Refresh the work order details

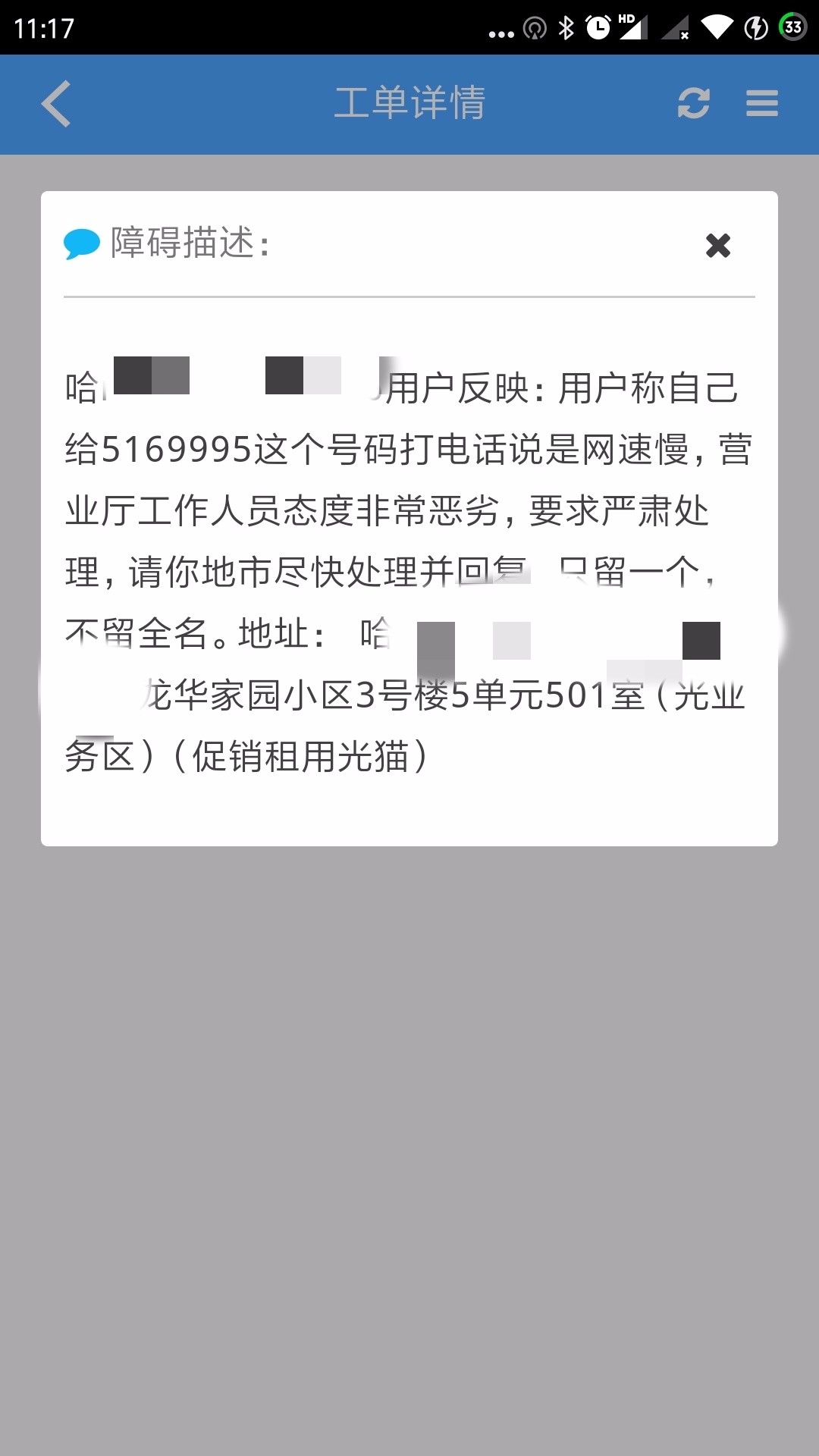(x=693, y=104)
